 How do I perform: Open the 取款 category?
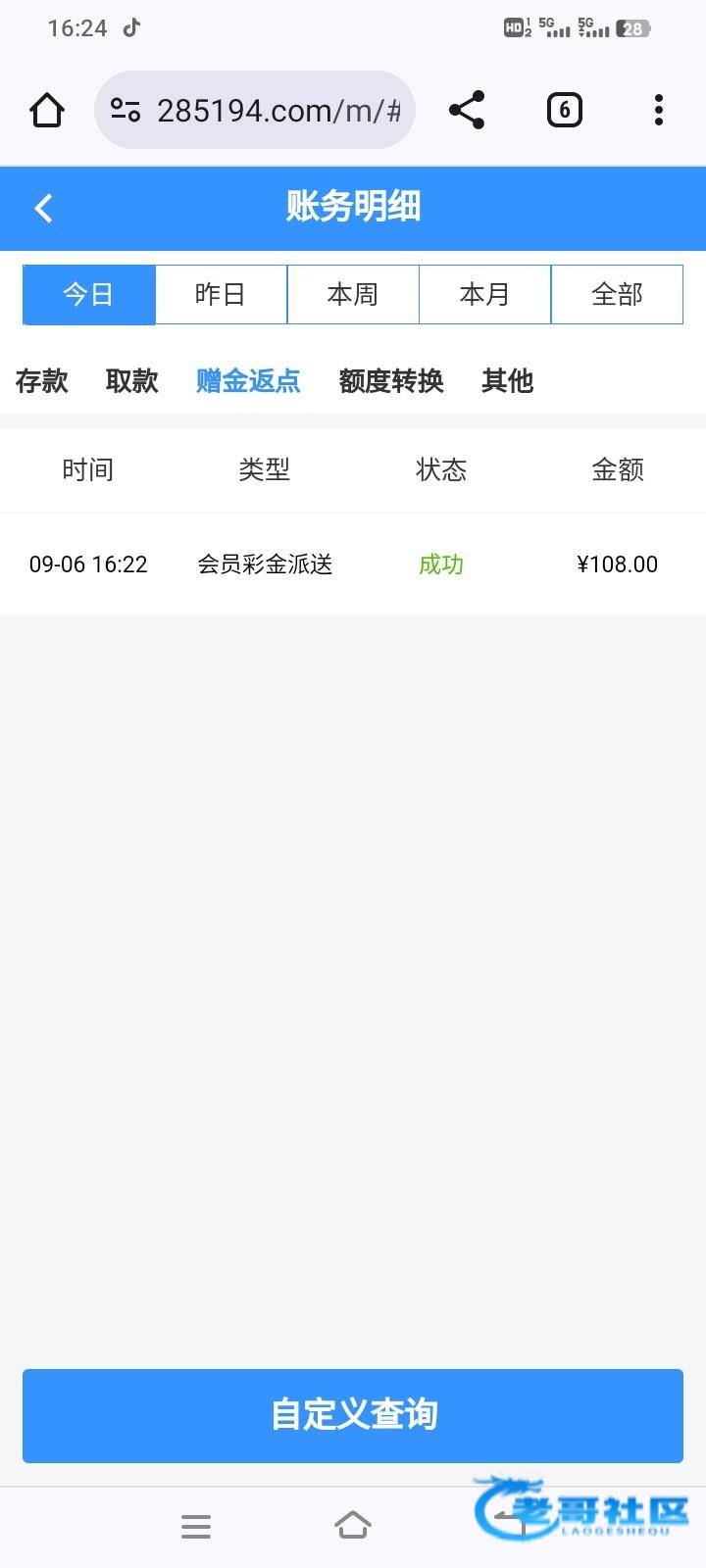131,380
